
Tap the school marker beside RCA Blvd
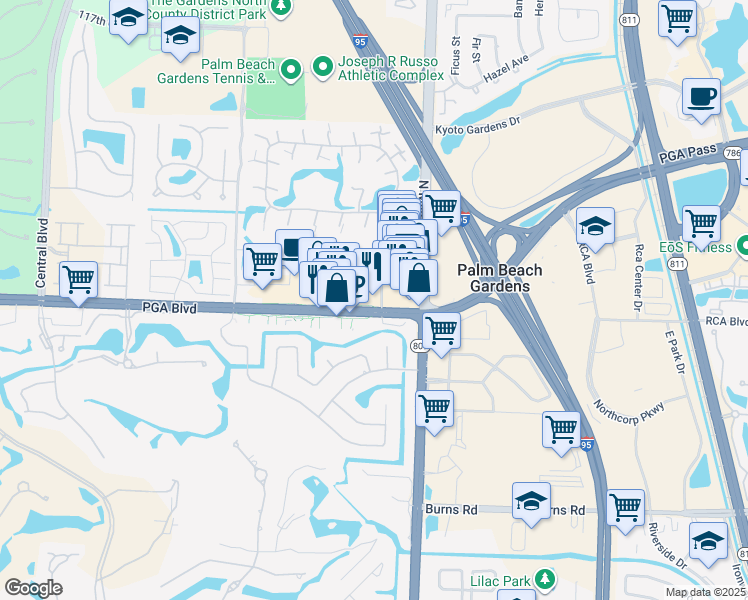pyautogui.click(x=595, y=226)
